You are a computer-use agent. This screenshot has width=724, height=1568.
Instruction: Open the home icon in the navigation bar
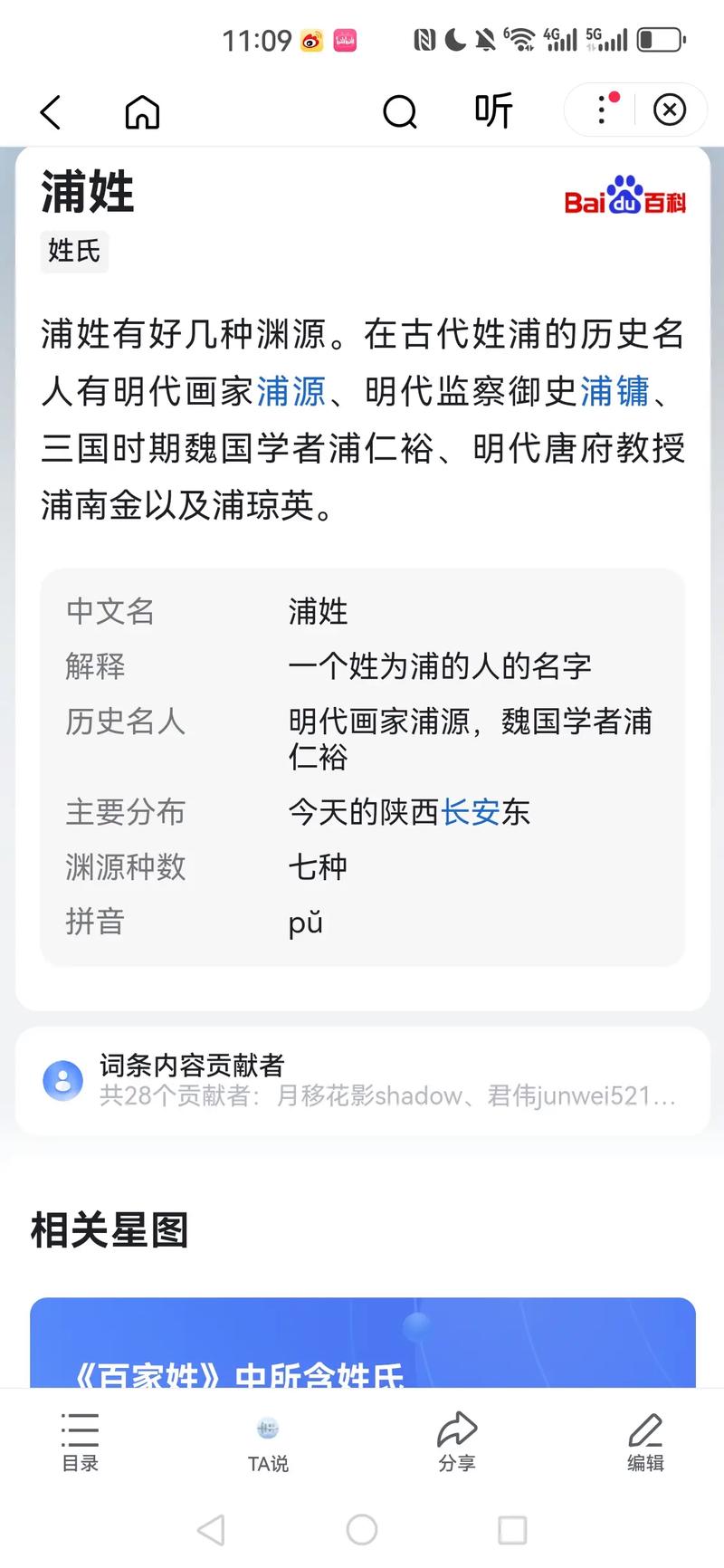pyautogui.click(x=141, y=112)
